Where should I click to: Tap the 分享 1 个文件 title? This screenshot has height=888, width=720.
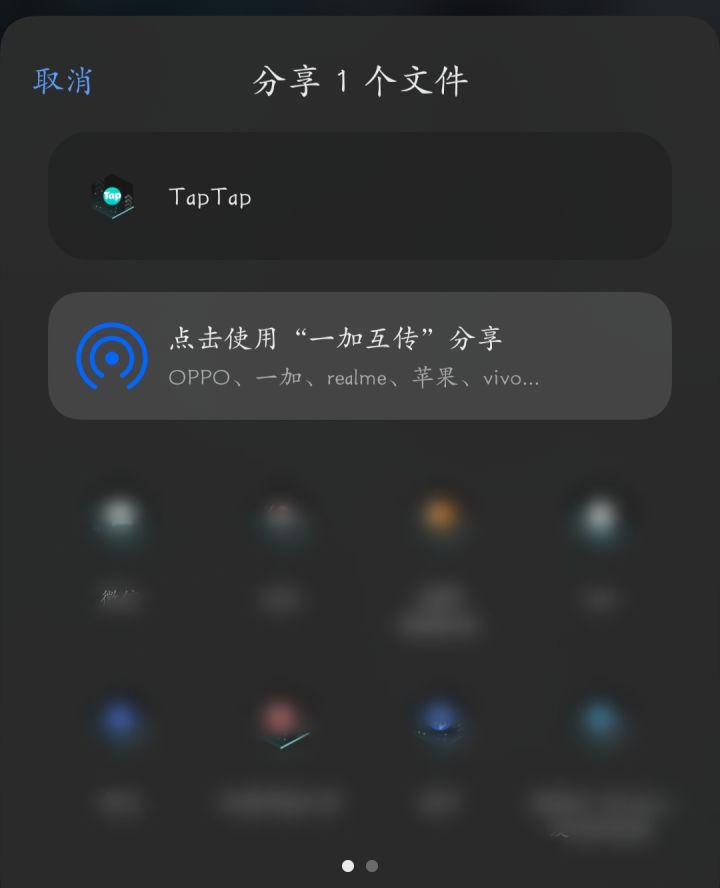click(x=360, y=80)
